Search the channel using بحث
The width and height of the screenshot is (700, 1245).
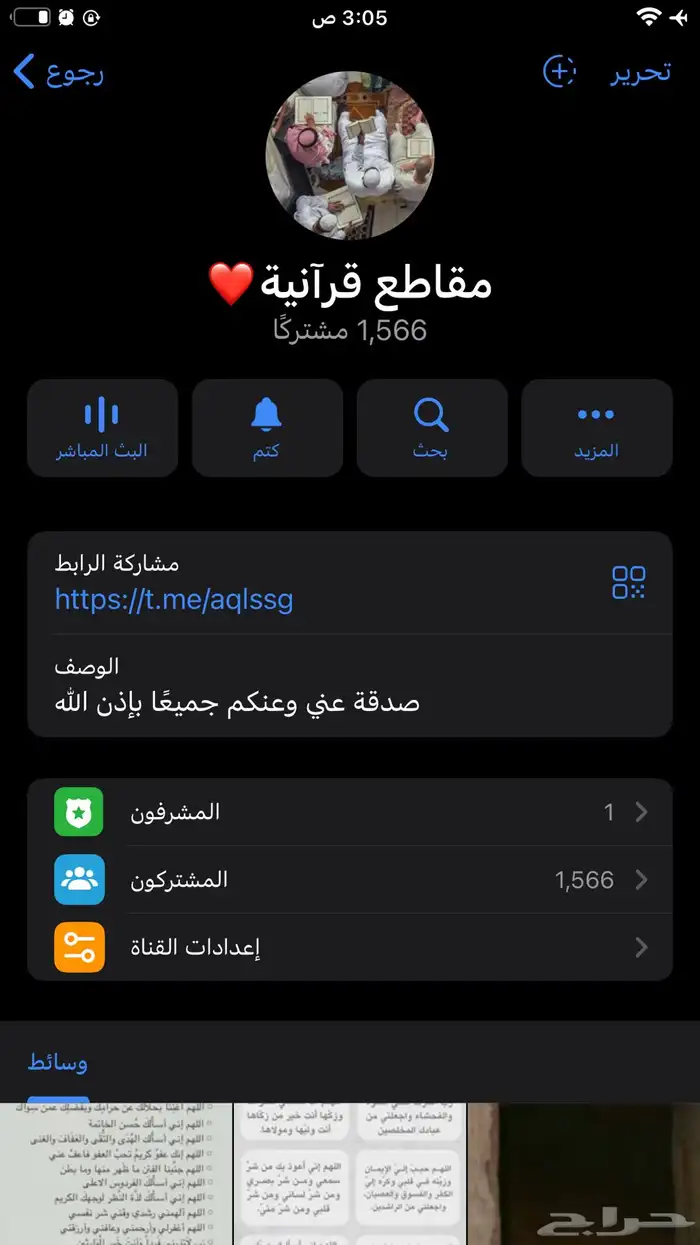tap(431, 428)
